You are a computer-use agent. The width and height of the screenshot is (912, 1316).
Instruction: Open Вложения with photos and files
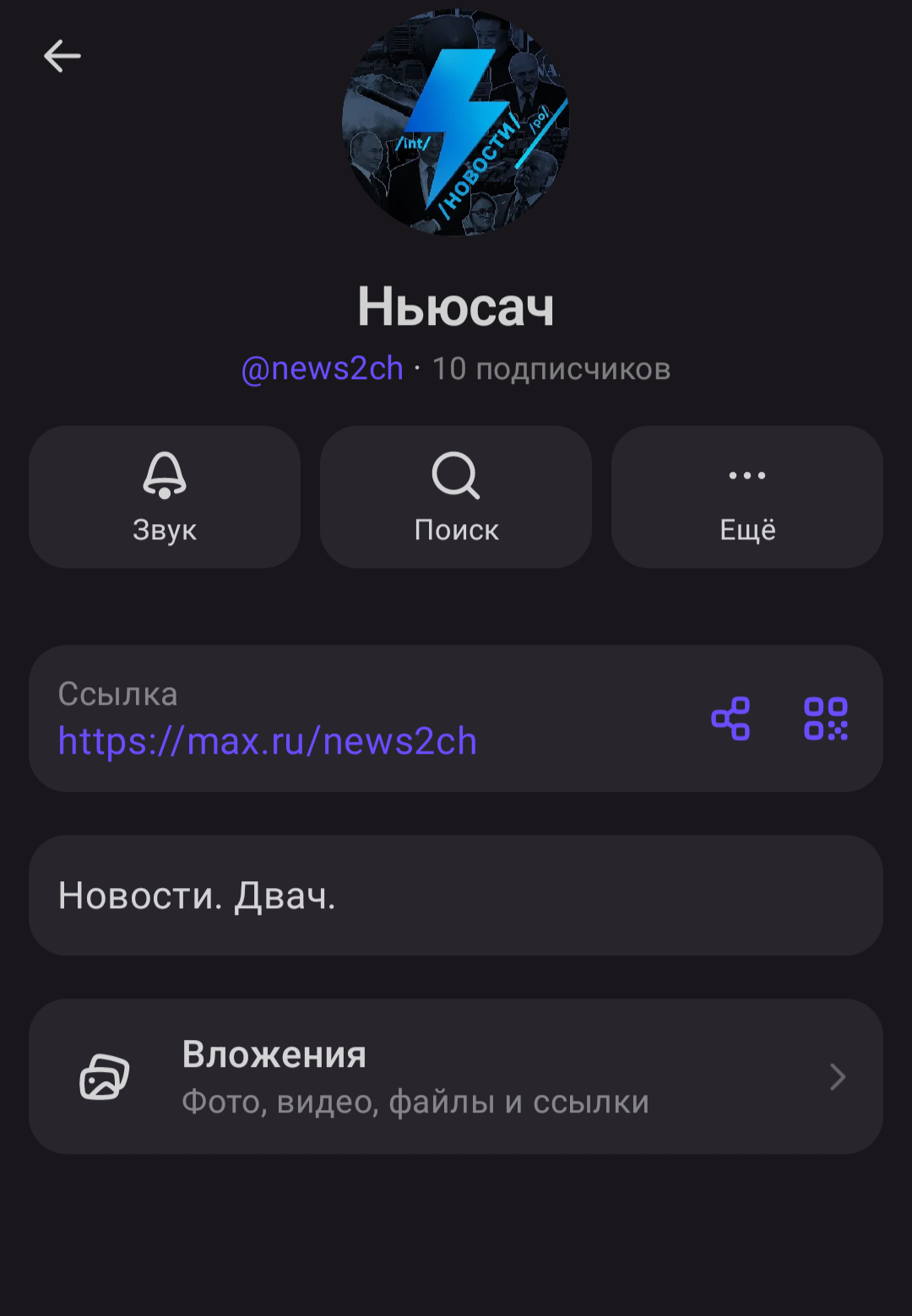point(456,1076)
